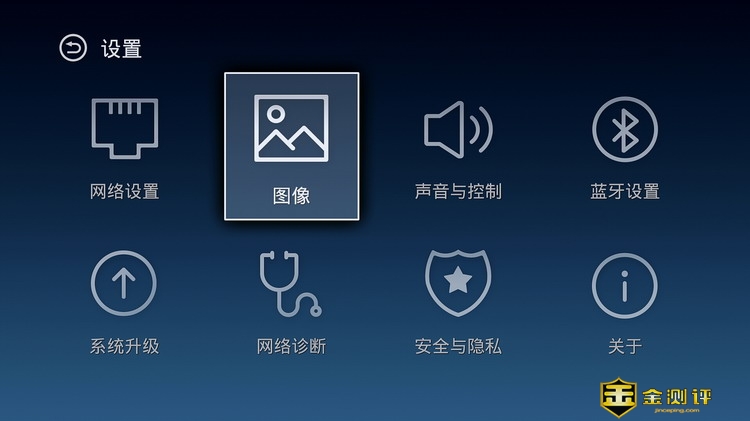Viewport: 750px width, 421px height.
Task: Open 安全与隐私 security and privacy
Action: click(x=458, y=300)
